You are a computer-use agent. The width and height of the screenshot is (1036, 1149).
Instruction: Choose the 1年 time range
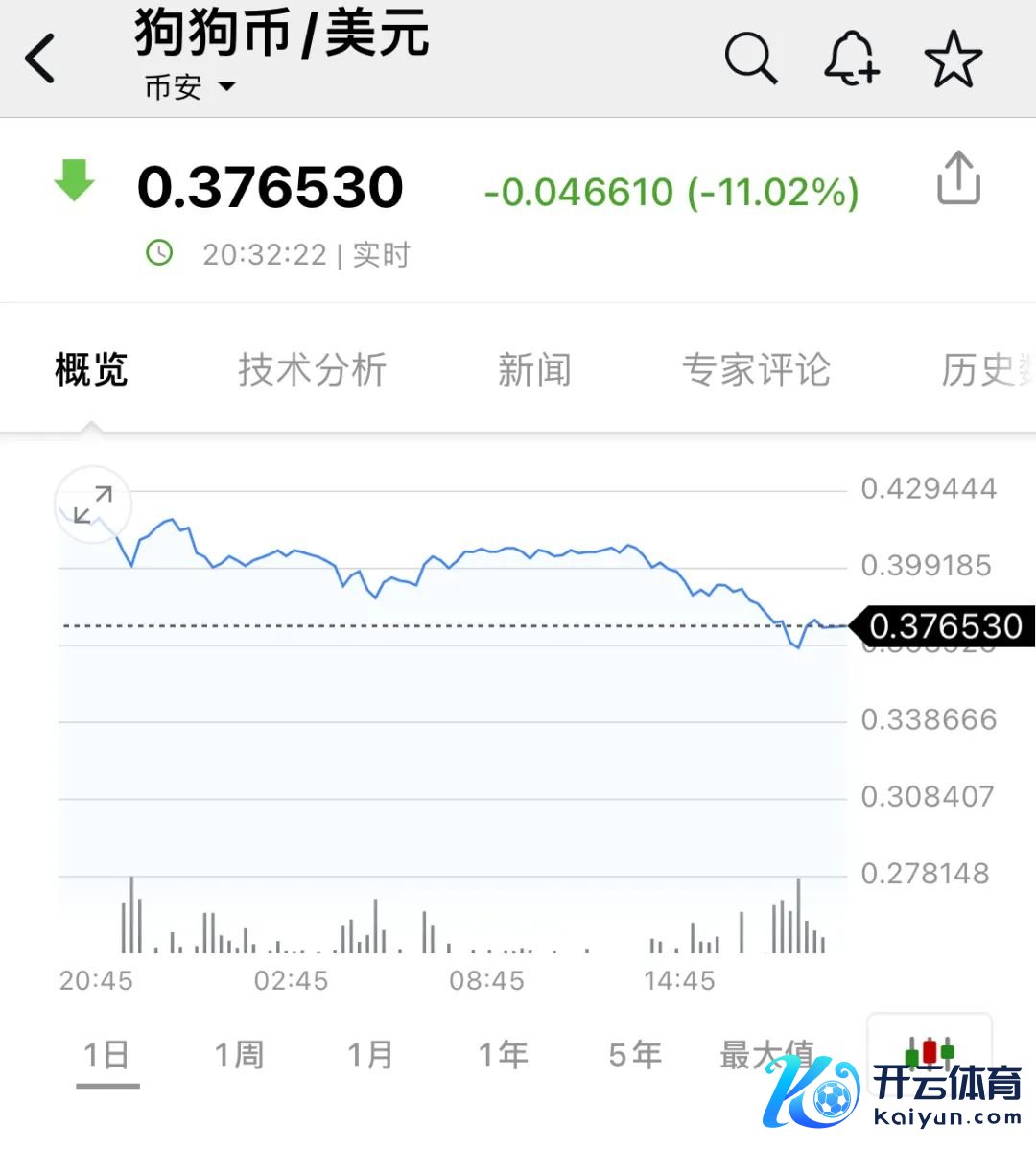(x=503, y=1055)
